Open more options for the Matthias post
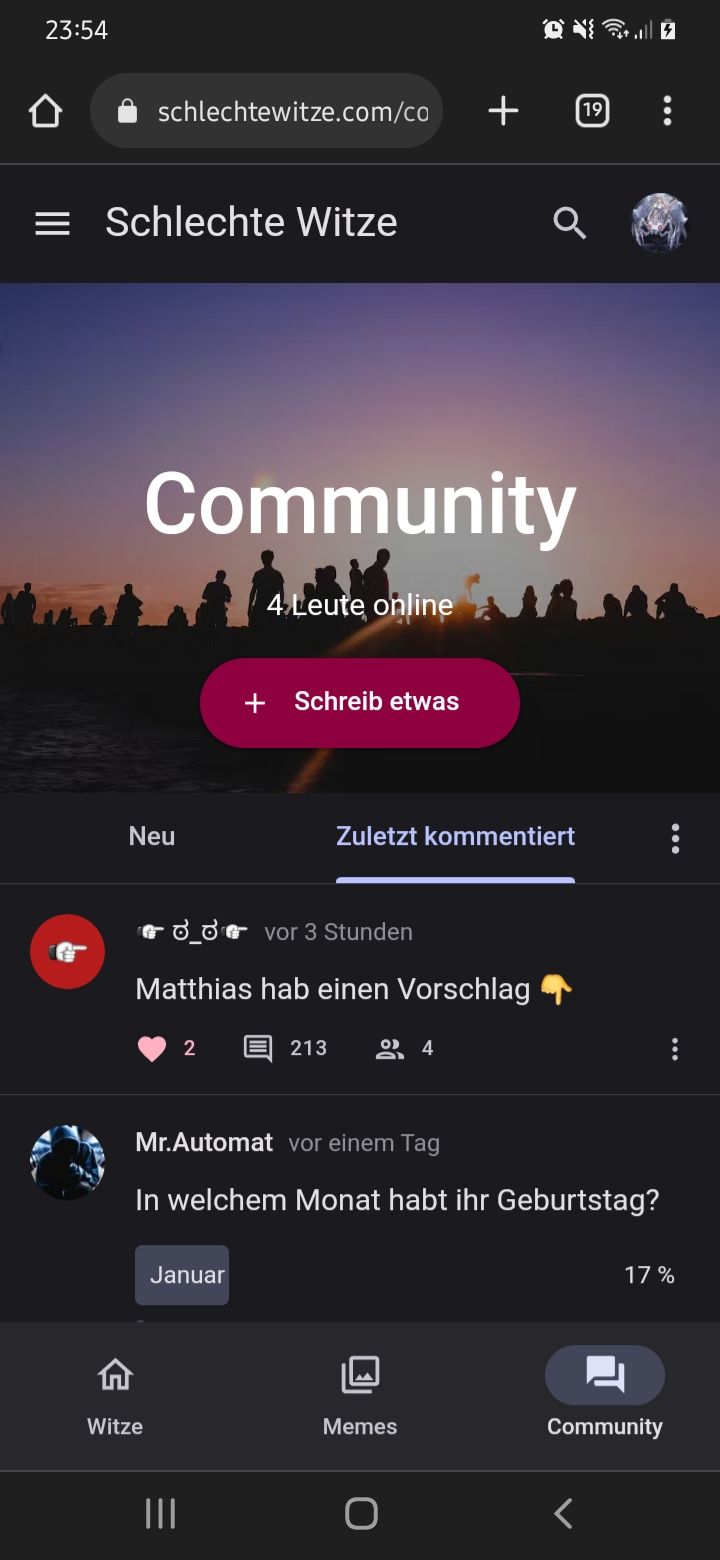Viewport: 720px width, 1560px height. click(675, 1048)
